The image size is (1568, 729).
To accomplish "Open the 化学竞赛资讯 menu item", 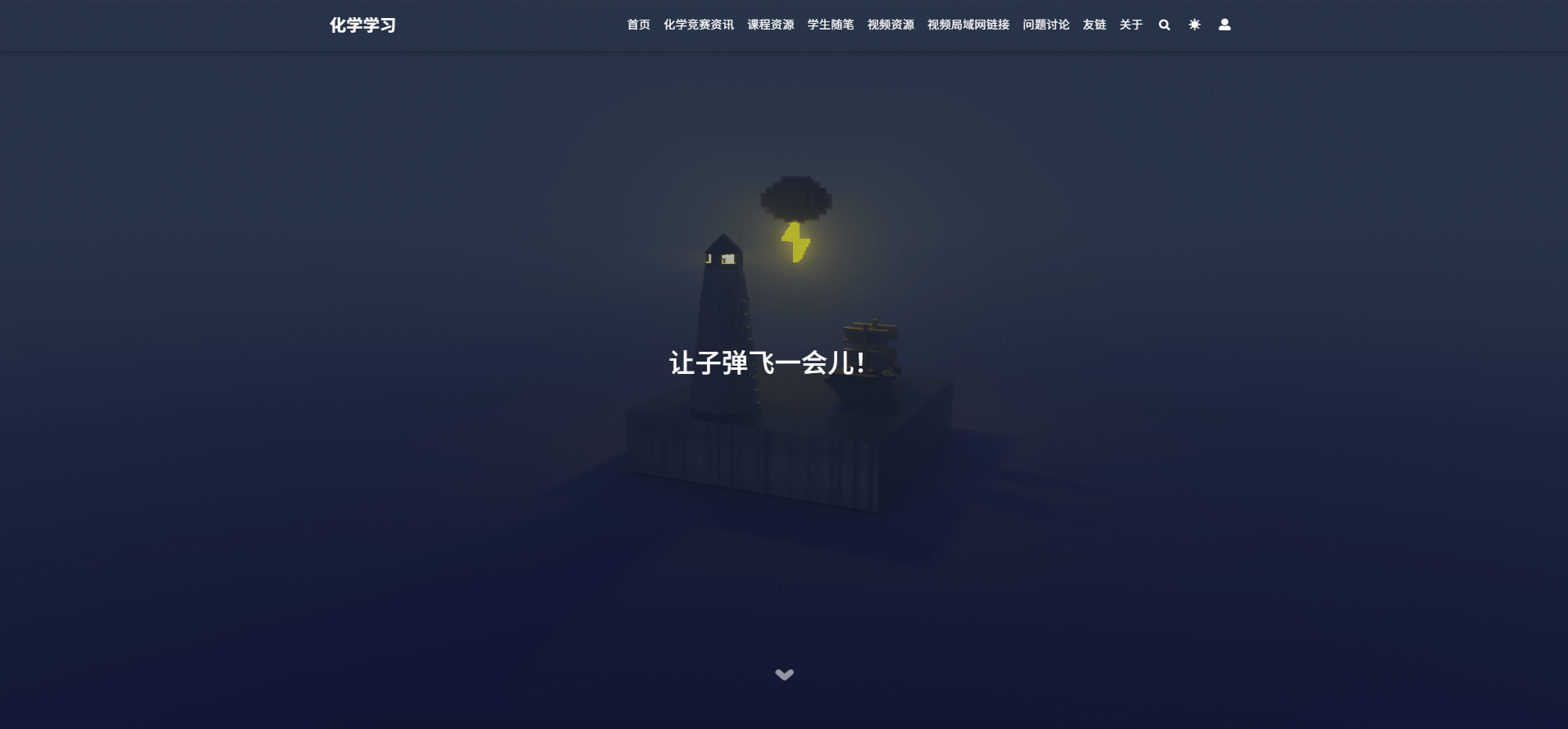I will click(x=698, y=25).
